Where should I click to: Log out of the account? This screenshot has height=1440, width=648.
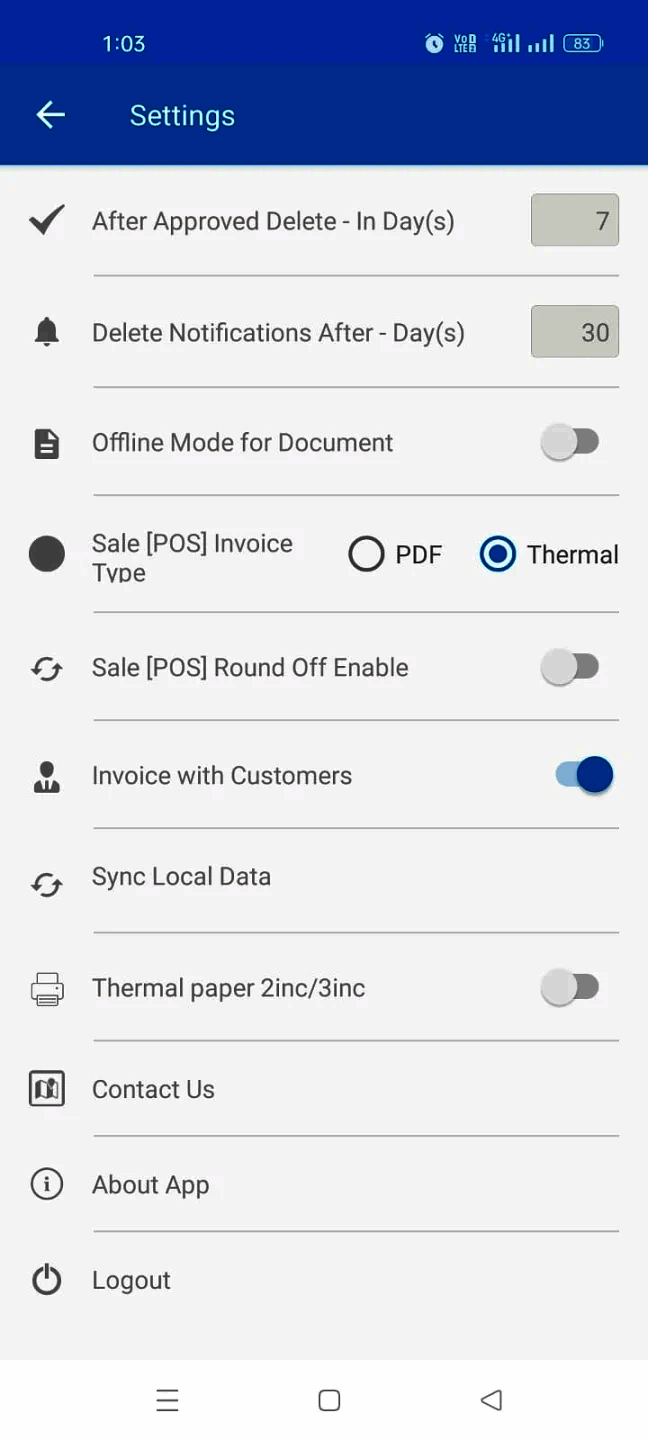click(131, 1281)
